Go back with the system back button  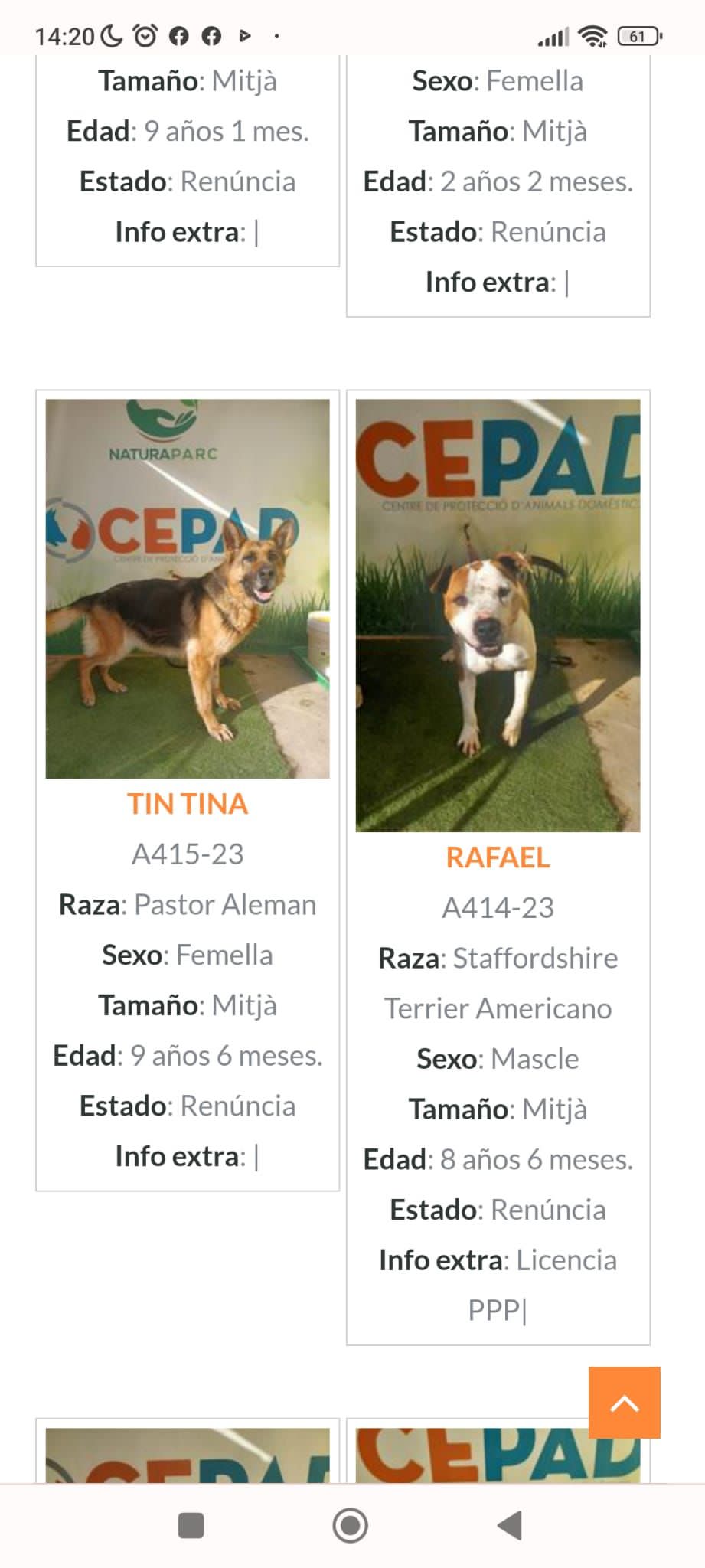(510, 1526)
